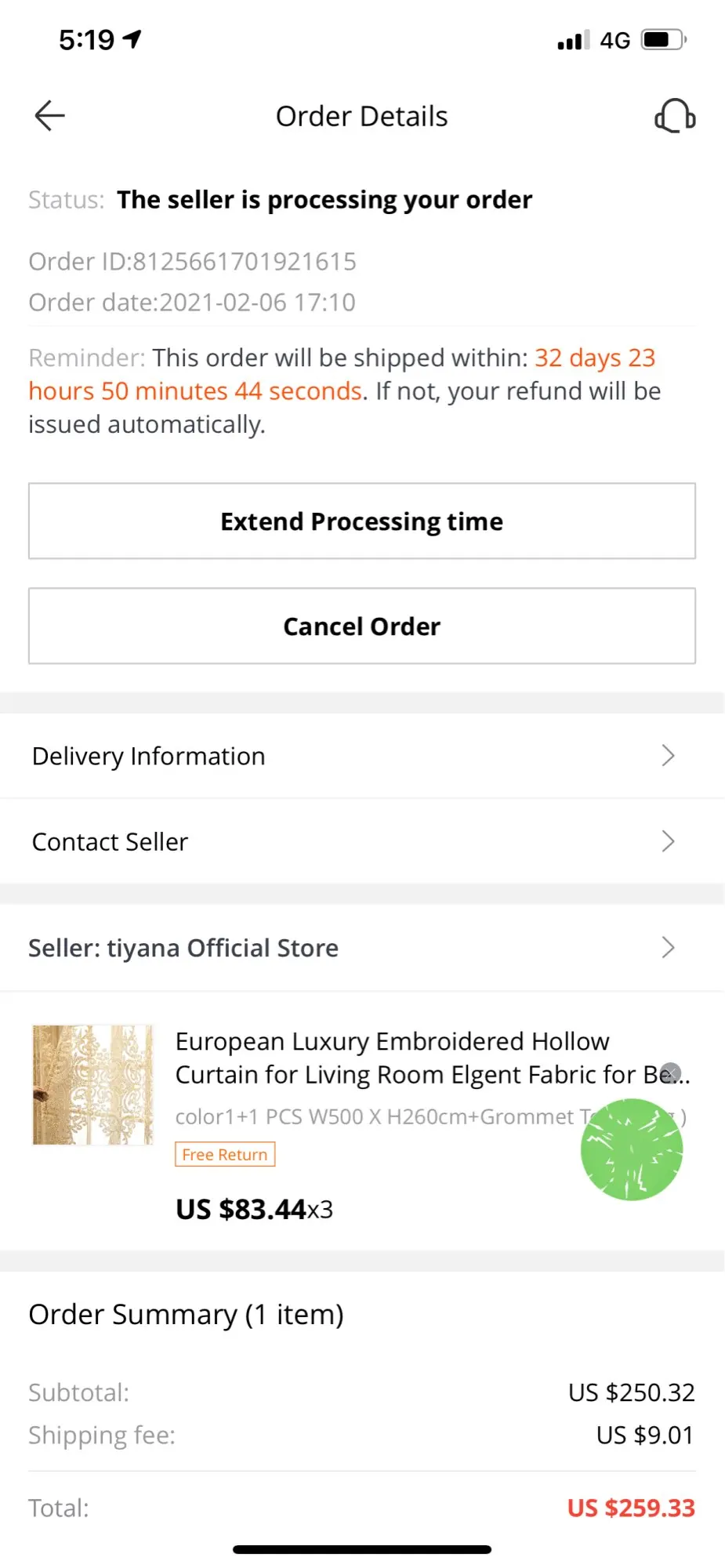The height and width of the screenshot is (1568, 725).
Task: Go back using the arrow icon
Action: pyautogui.click(x=49, y=116)
